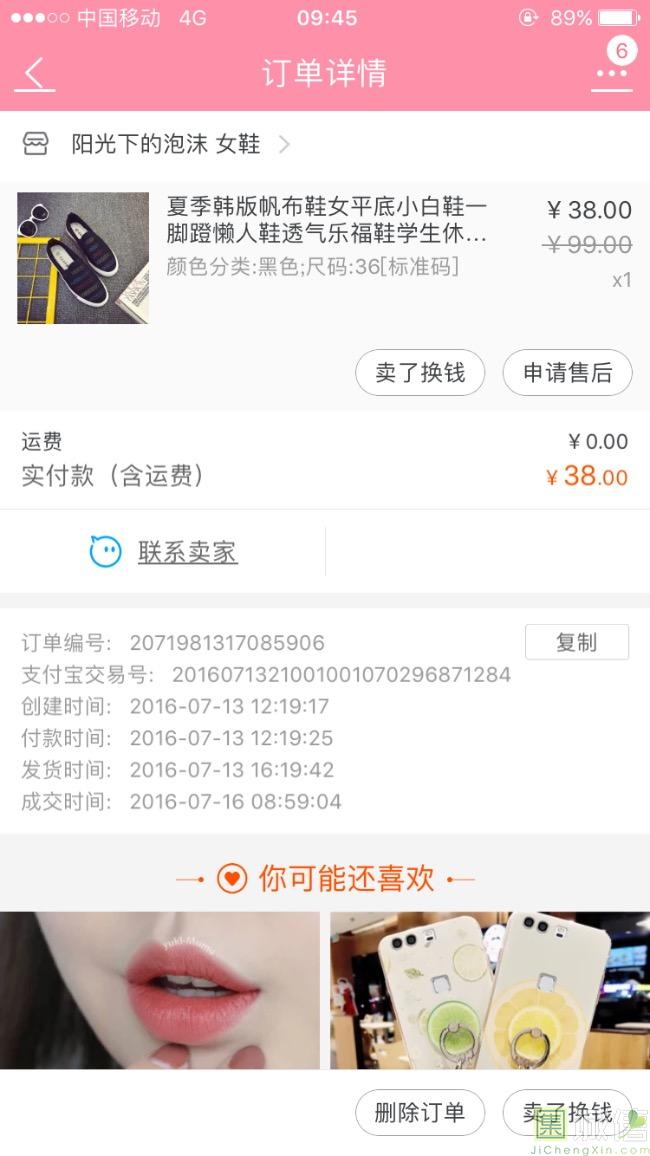View the recommended lemon phone case product

489,990
